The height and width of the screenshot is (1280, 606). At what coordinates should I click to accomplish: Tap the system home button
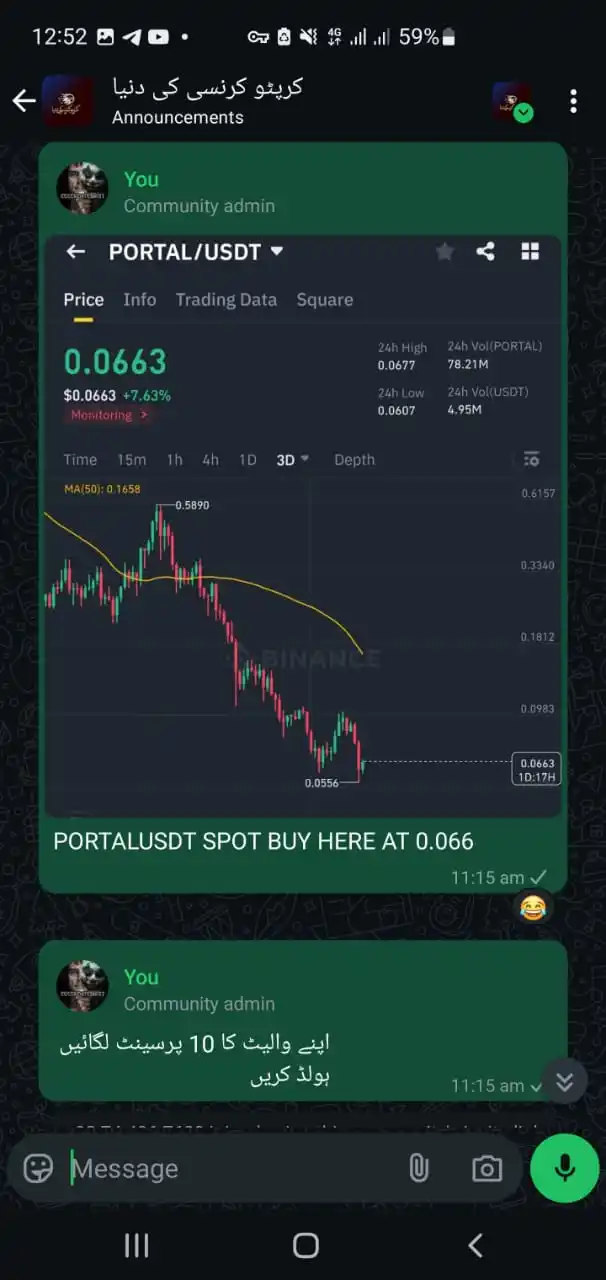(x=305, y=1245)
